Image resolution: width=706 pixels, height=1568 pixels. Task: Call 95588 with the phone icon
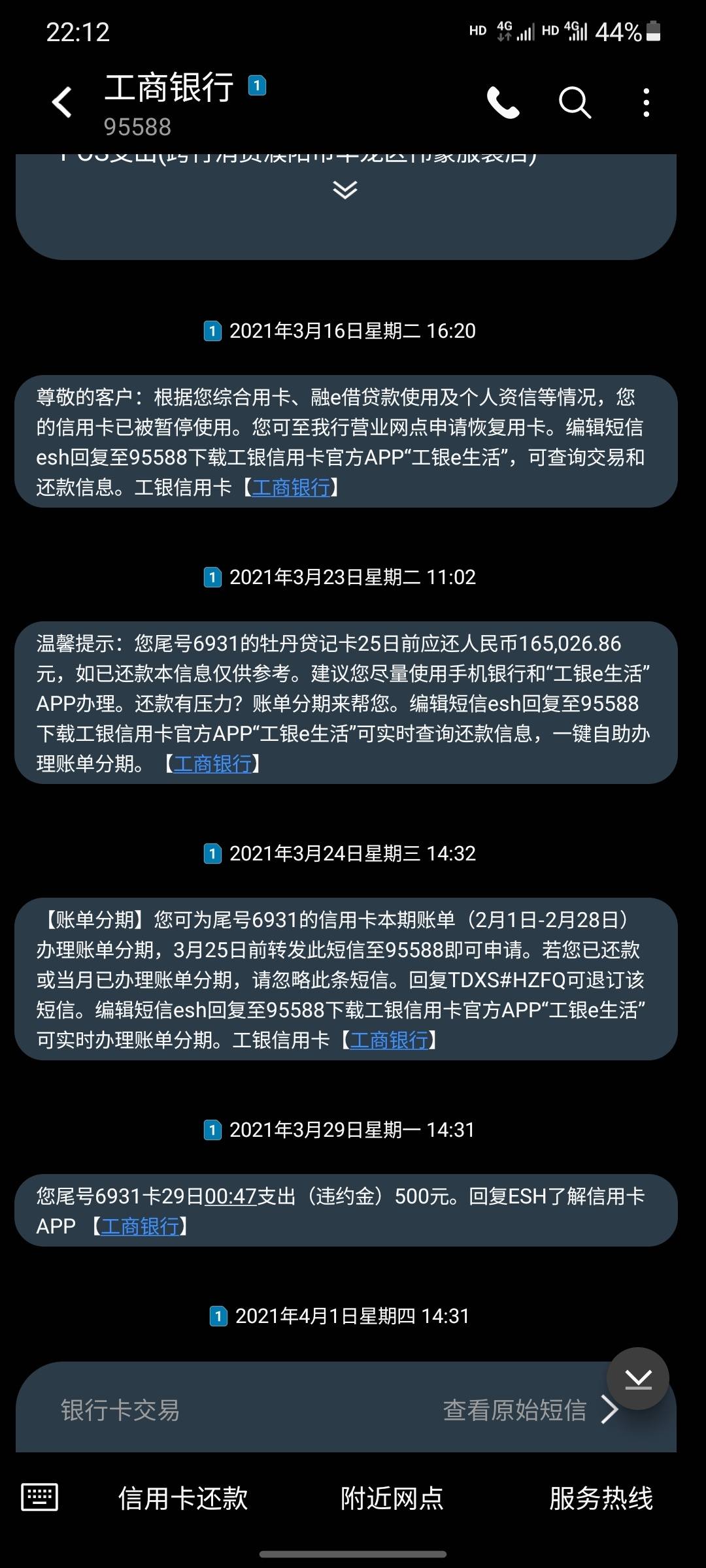click(x=503, y=103)
